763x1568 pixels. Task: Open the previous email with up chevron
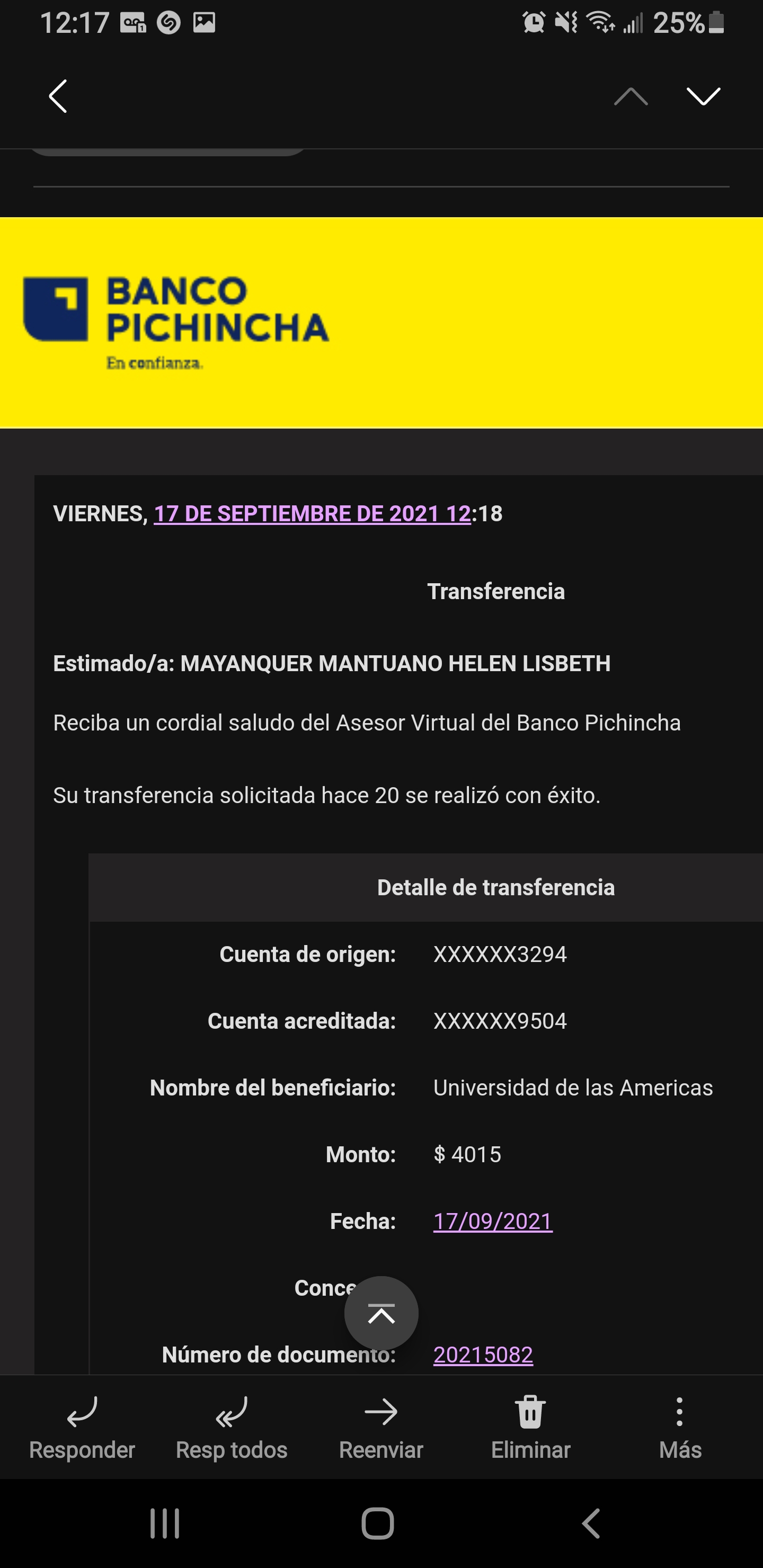point(631,96)
